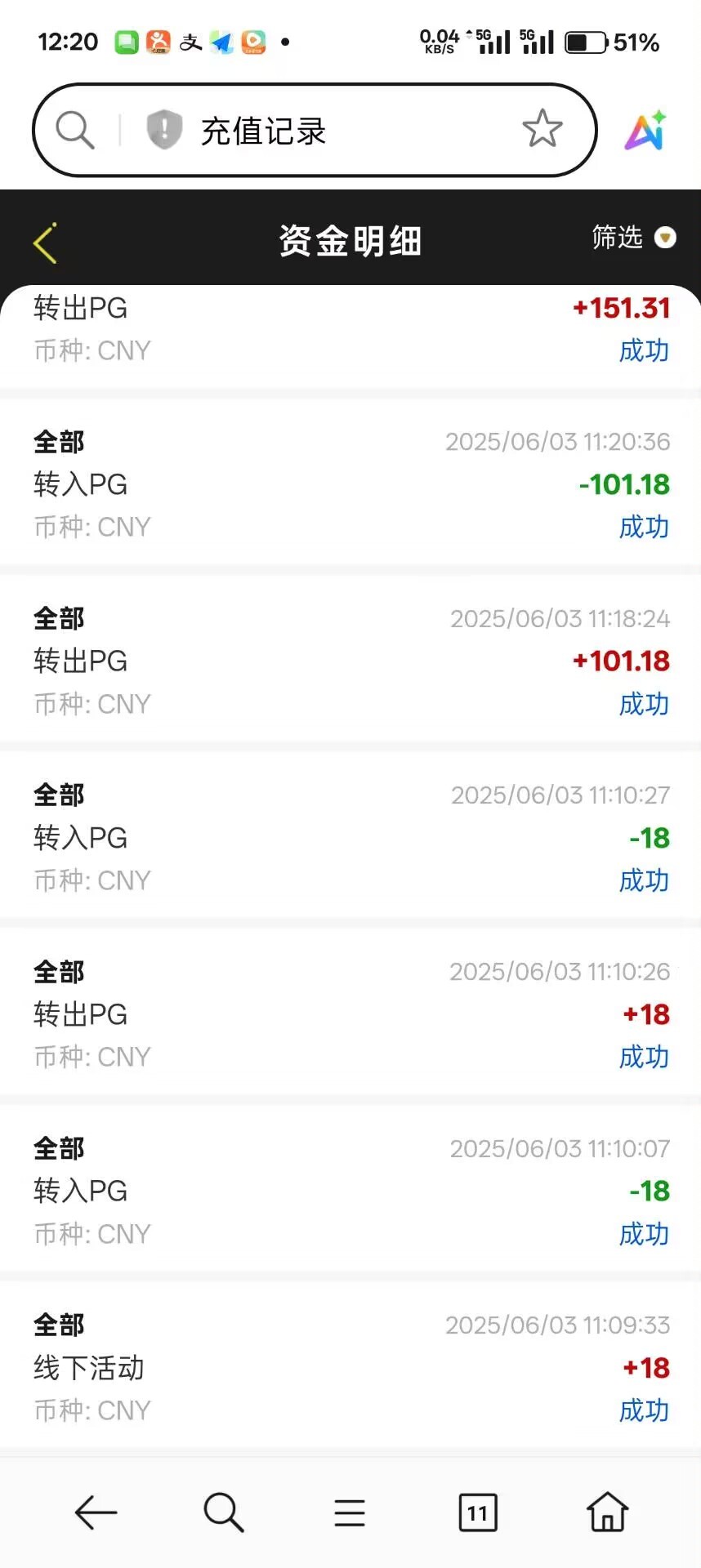
Task: Tap the Alipay icon in the status bar
Action: pos(190,41)
